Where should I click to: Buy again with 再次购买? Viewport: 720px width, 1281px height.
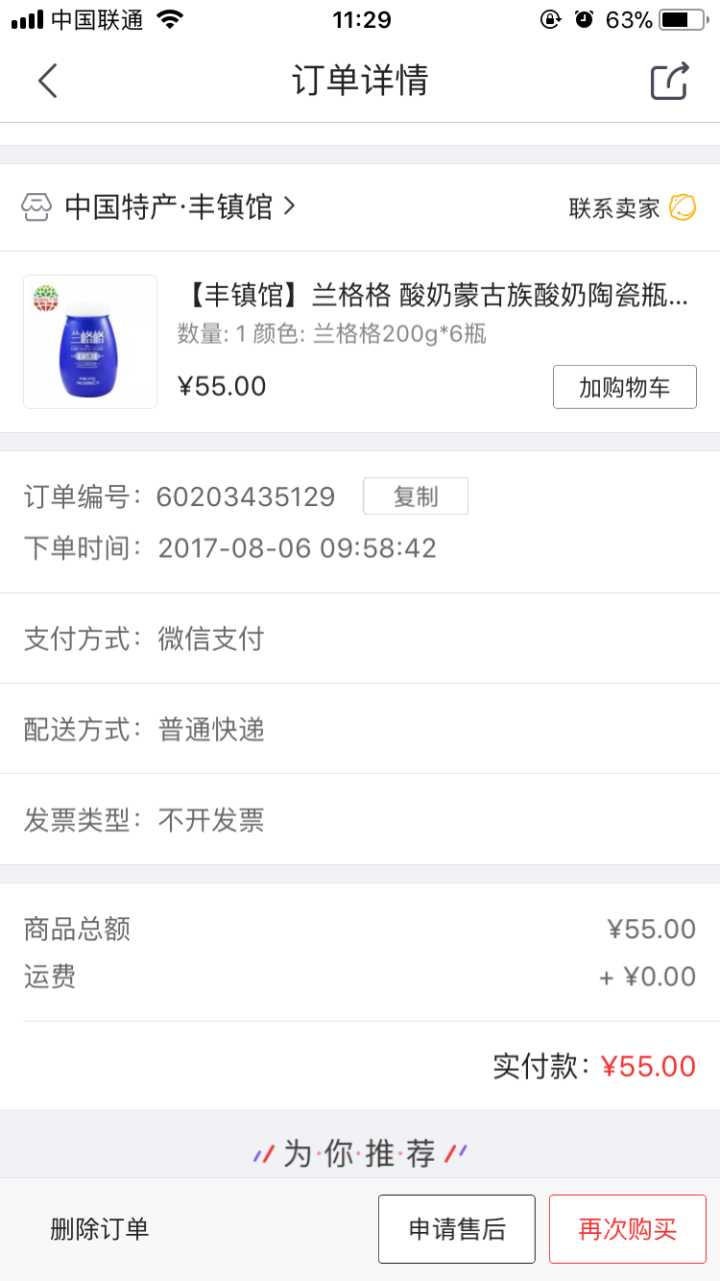click(x=627, y=1229)
